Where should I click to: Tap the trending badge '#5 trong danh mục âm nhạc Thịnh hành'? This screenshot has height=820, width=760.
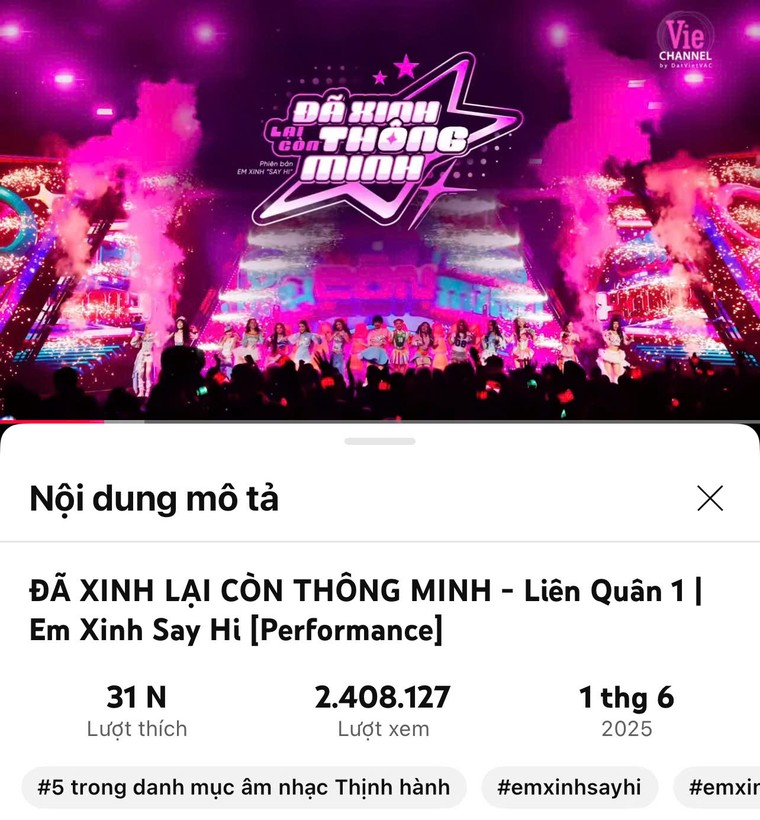point(247,788)
